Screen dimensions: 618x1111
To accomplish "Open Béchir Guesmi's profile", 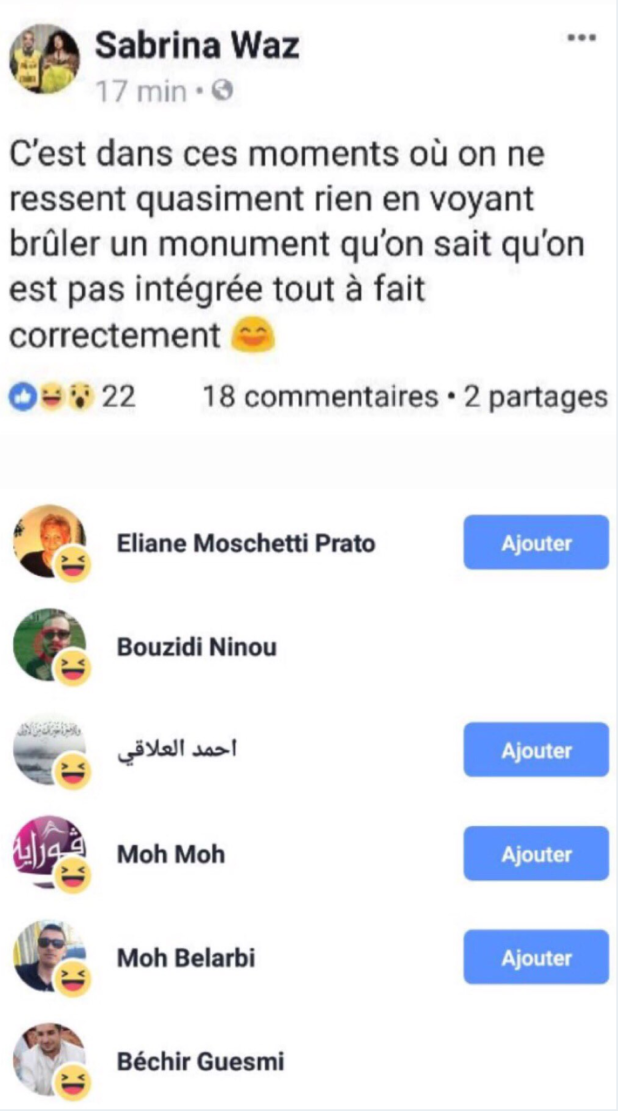I will [x=201, y=1061].
